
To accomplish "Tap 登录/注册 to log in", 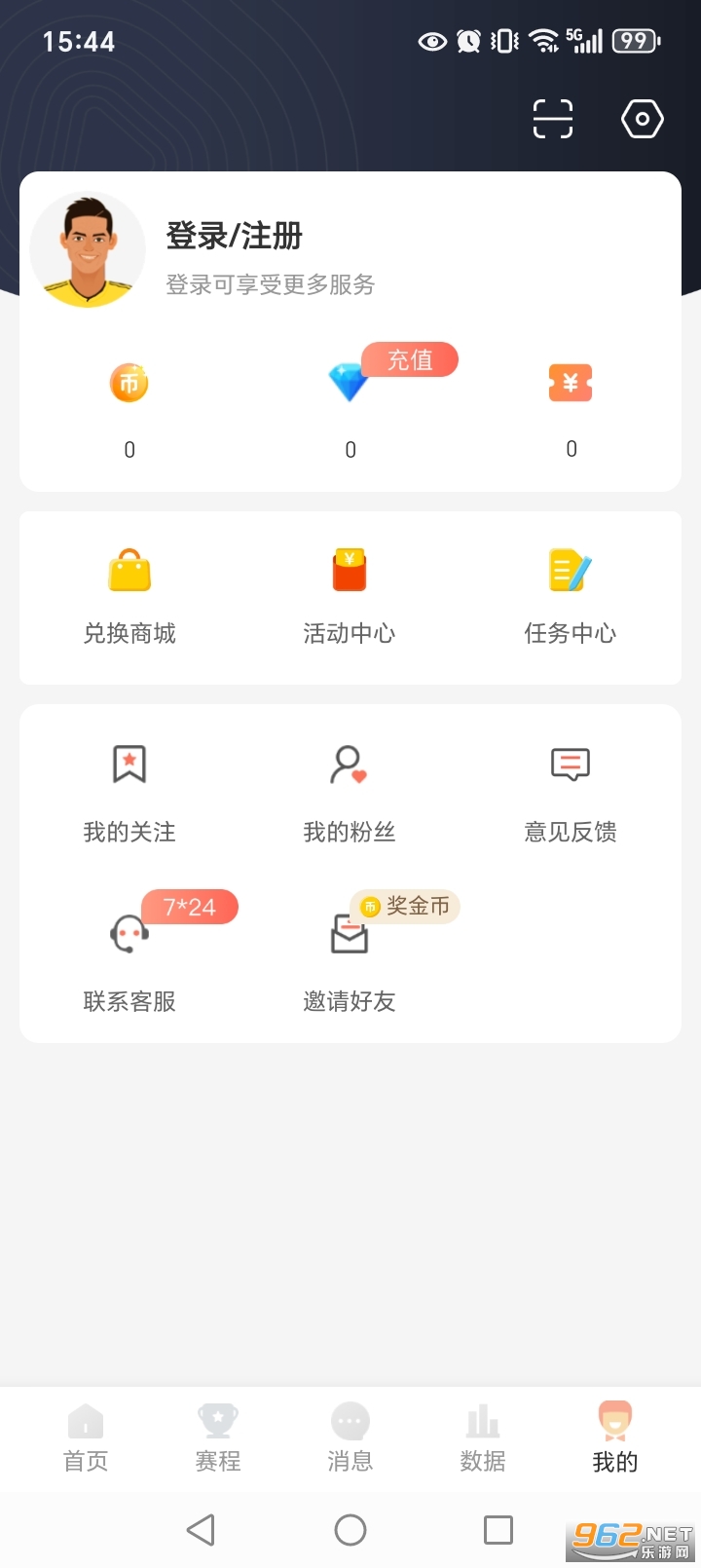I will tap(234, 237).
